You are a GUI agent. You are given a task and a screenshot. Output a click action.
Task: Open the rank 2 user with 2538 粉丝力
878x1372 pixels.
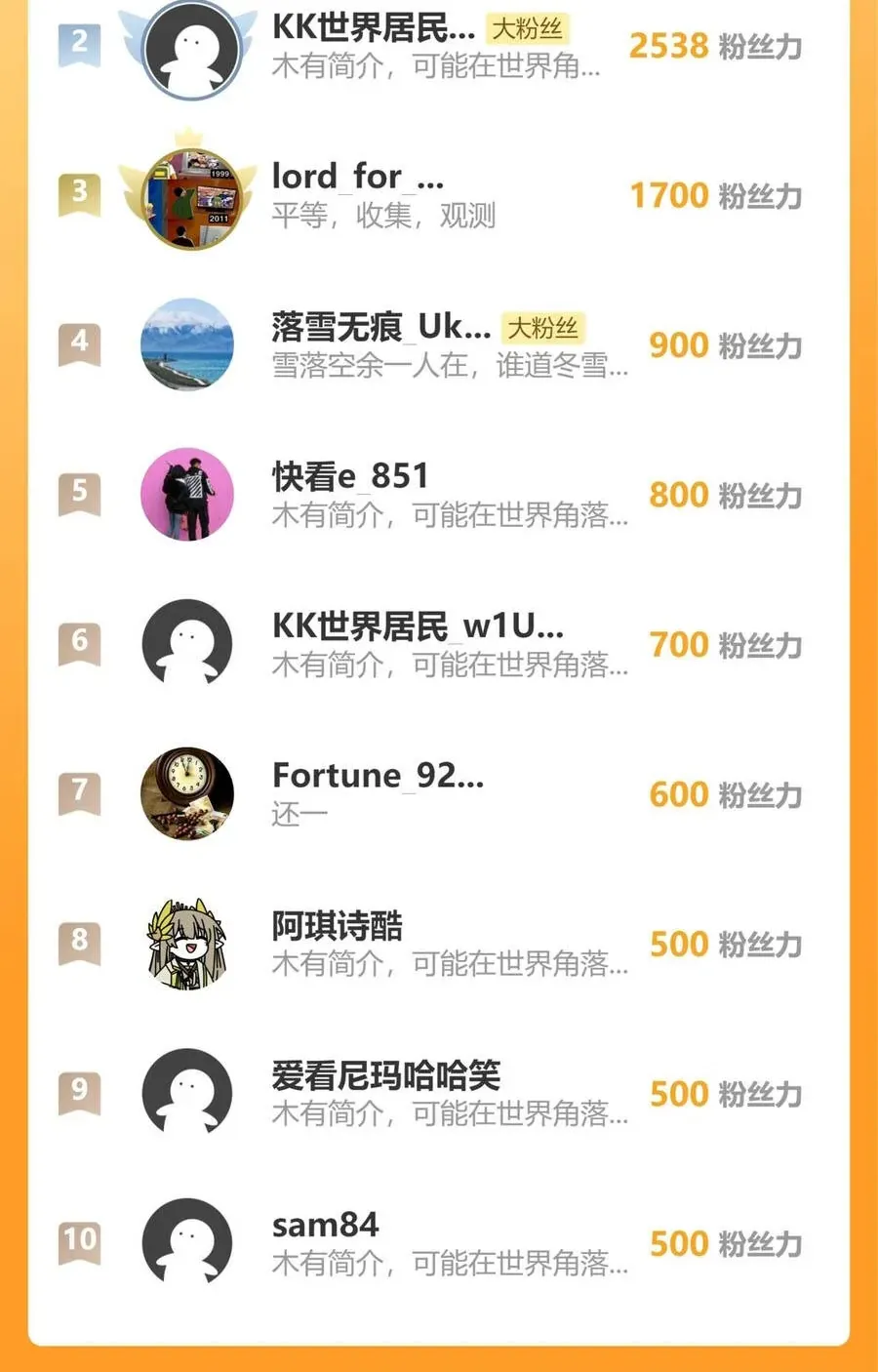373,29
